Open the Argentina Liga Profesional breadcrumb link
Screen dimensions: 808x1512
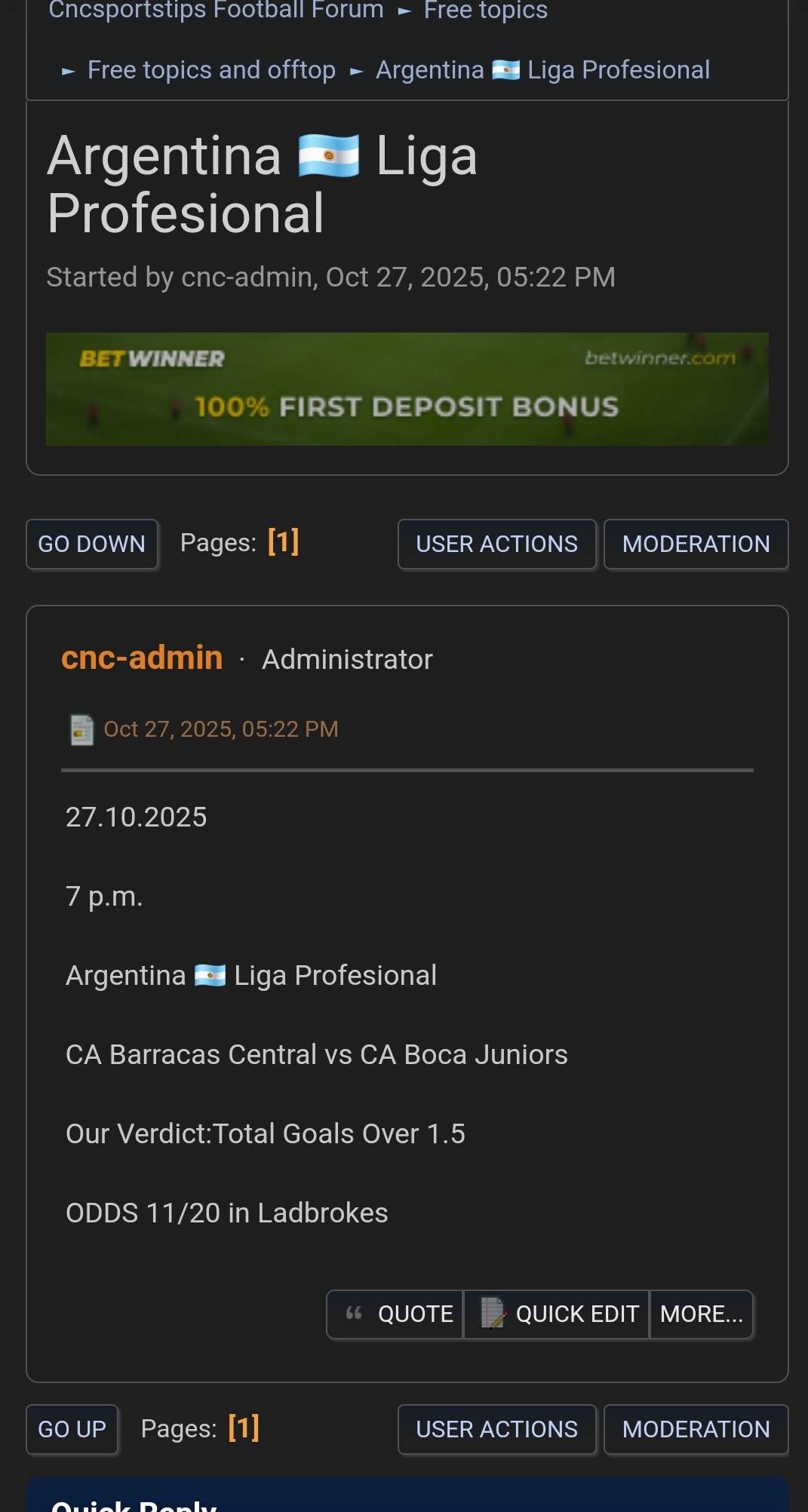[542, 70]
